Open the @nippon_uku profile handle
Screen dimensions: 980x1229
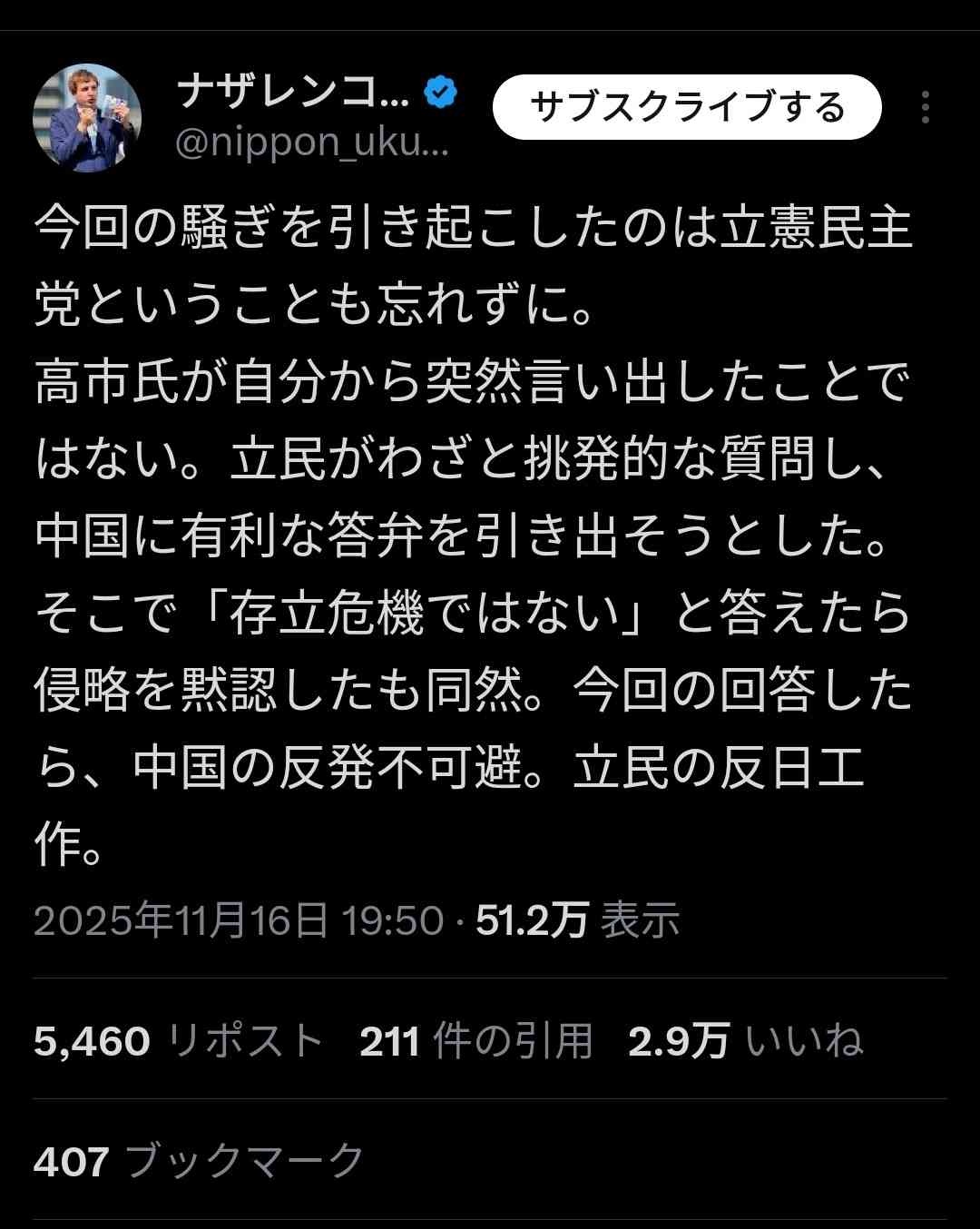tap(311, 145)
